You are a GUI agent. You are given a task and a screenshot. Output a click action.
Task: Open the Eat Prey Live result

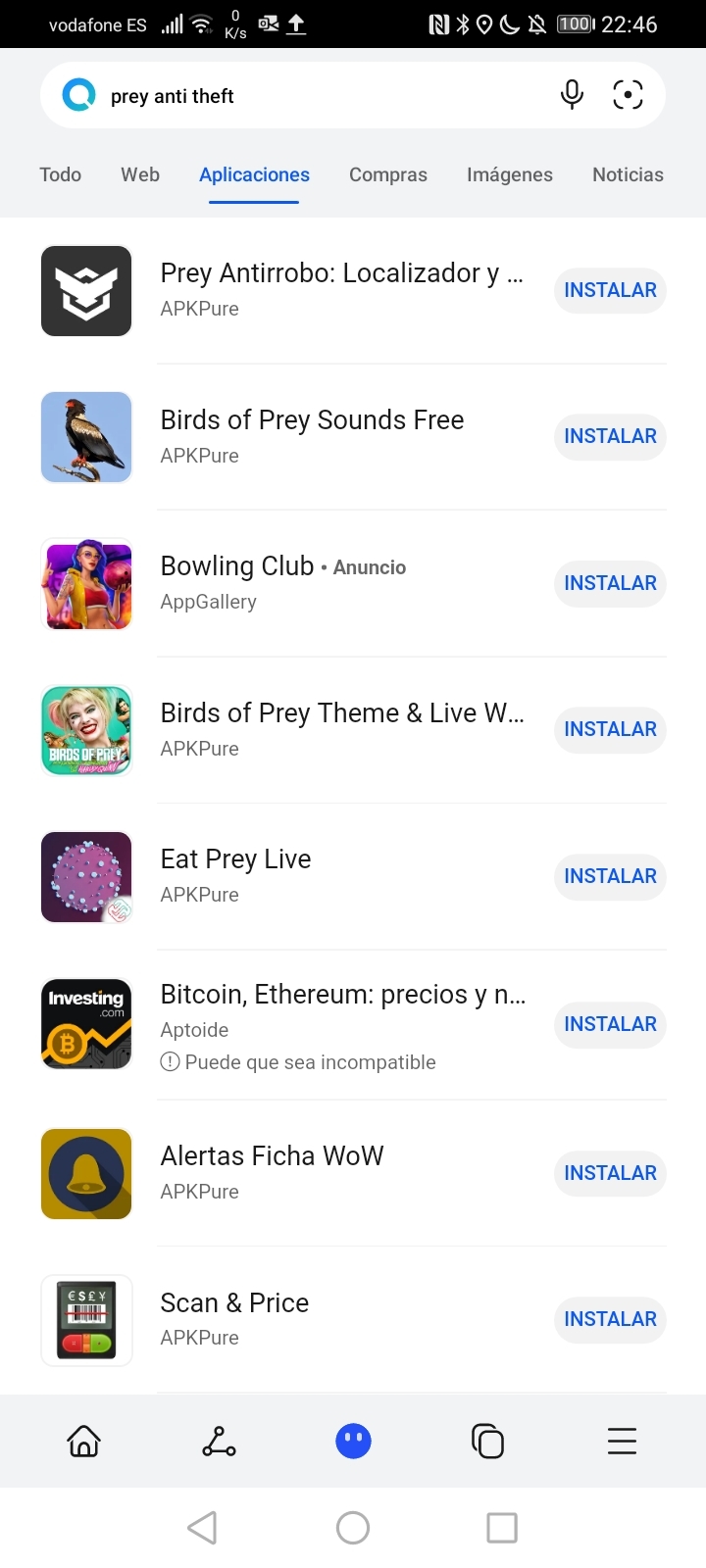(235, 859)
